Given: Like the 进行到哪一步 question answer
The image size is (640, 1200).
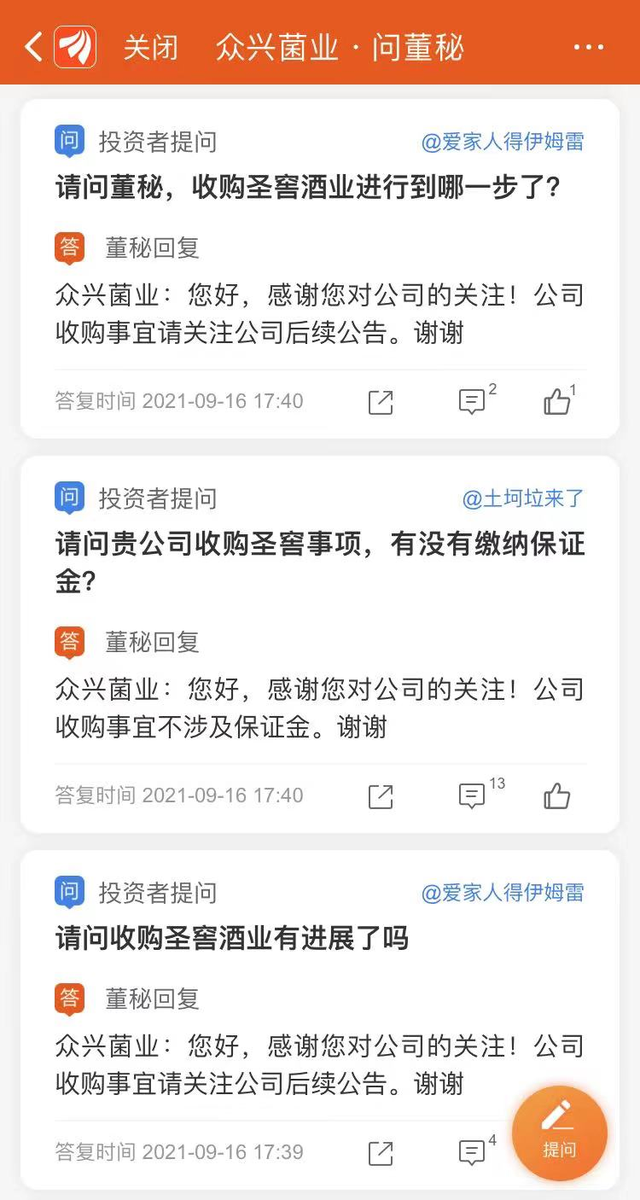Looking at the screenshot, I should [557, 402].
